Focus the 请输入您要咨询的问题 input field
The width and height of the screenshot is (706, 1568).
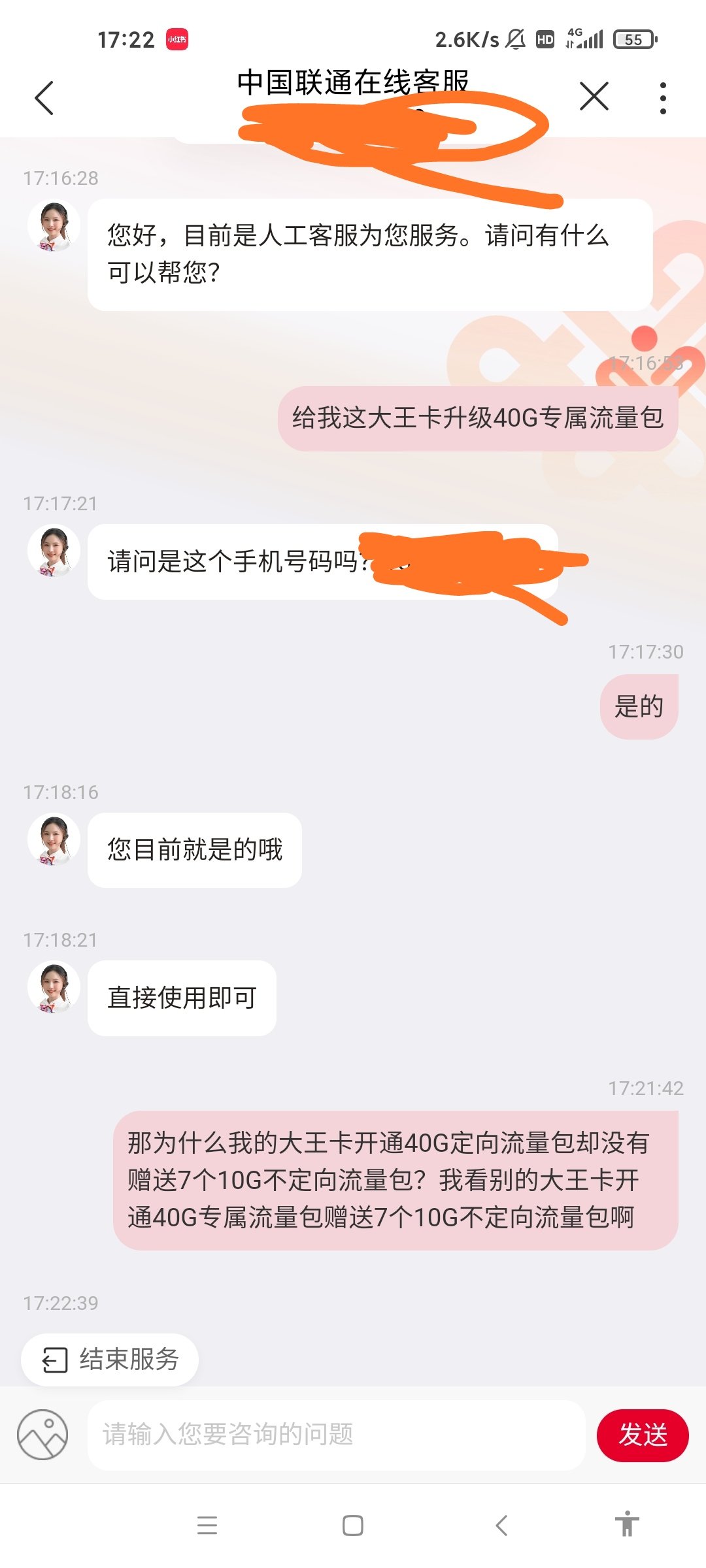[x=336, y=1435]
